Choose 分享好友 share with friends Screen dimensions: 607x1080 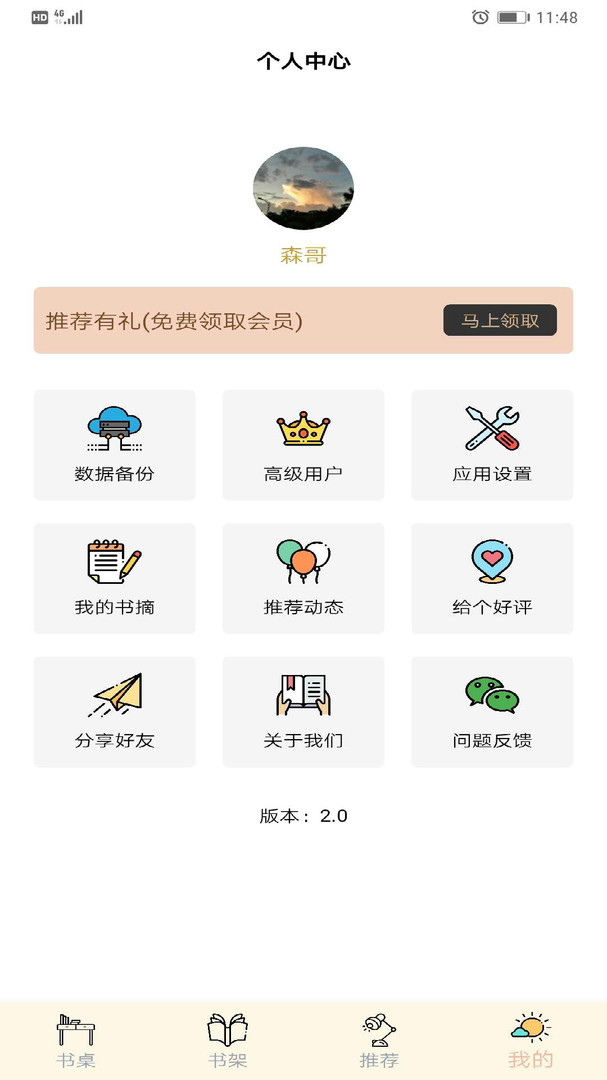pyautogui.click(x=115, y=711)
